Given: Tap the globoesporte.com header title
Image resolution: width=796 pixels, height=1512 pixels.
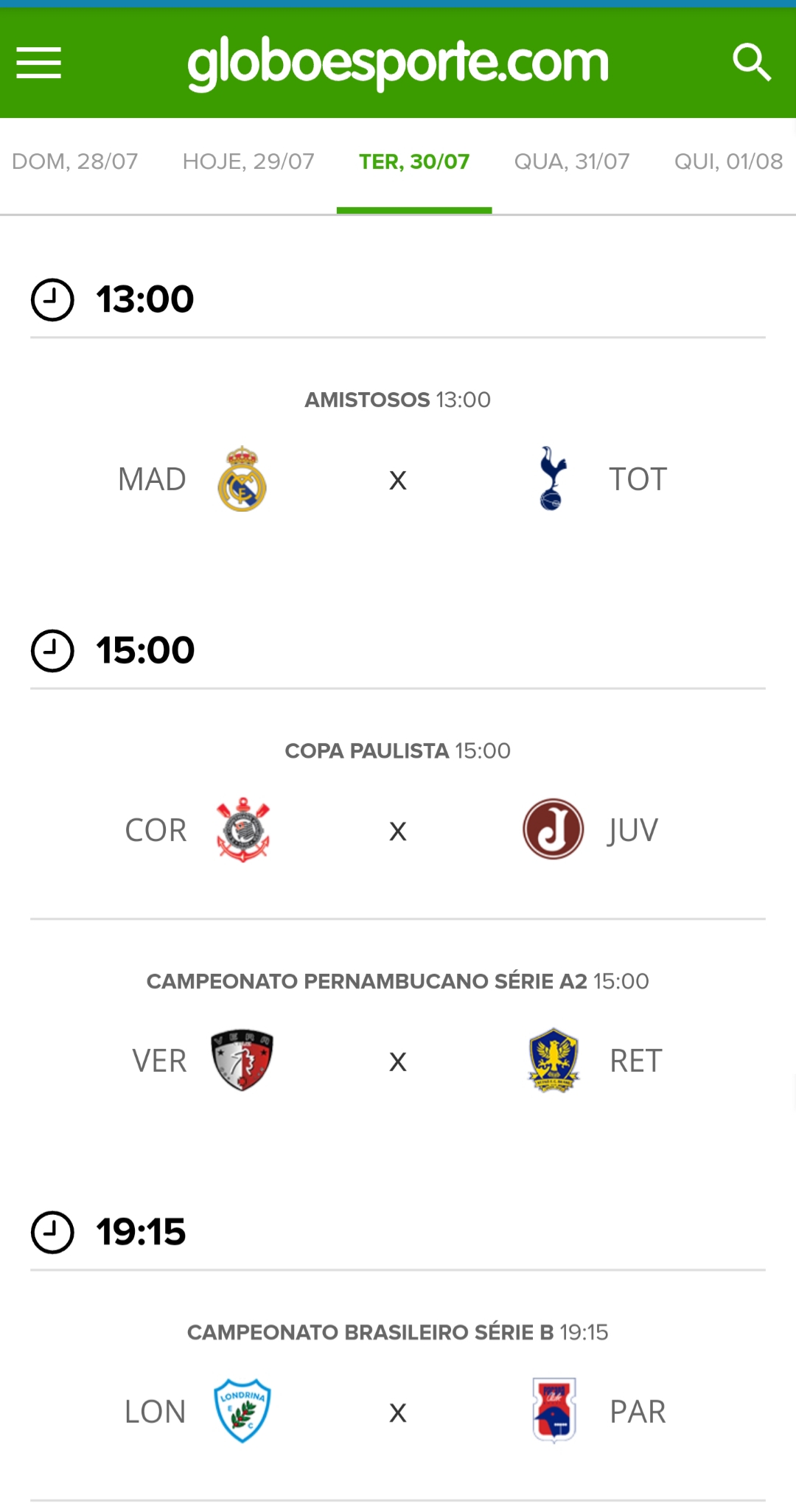Looking at the screenshot, I should [x=398, y=63].
